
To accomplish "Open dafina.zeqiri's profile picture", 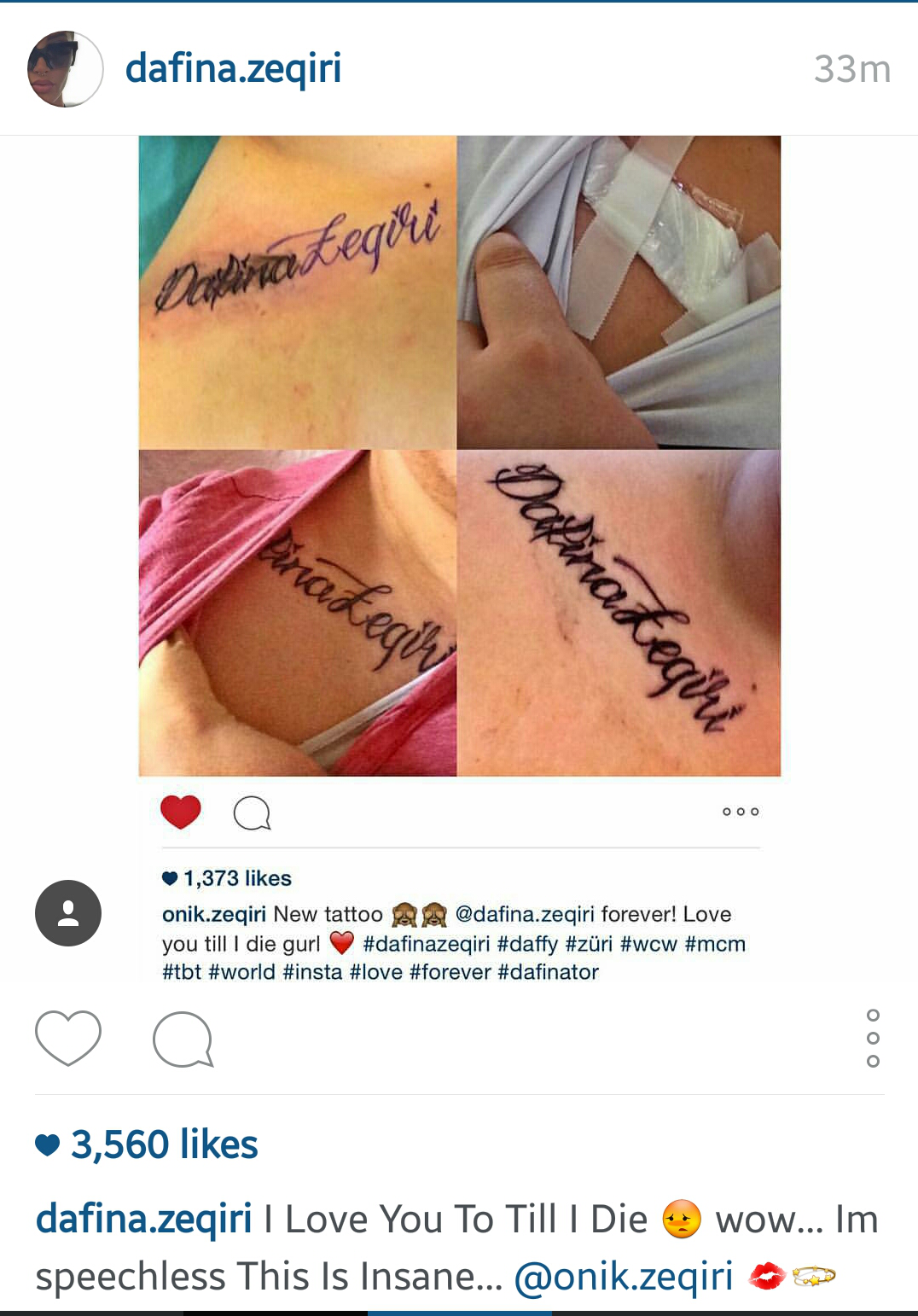I will point(65,69).
